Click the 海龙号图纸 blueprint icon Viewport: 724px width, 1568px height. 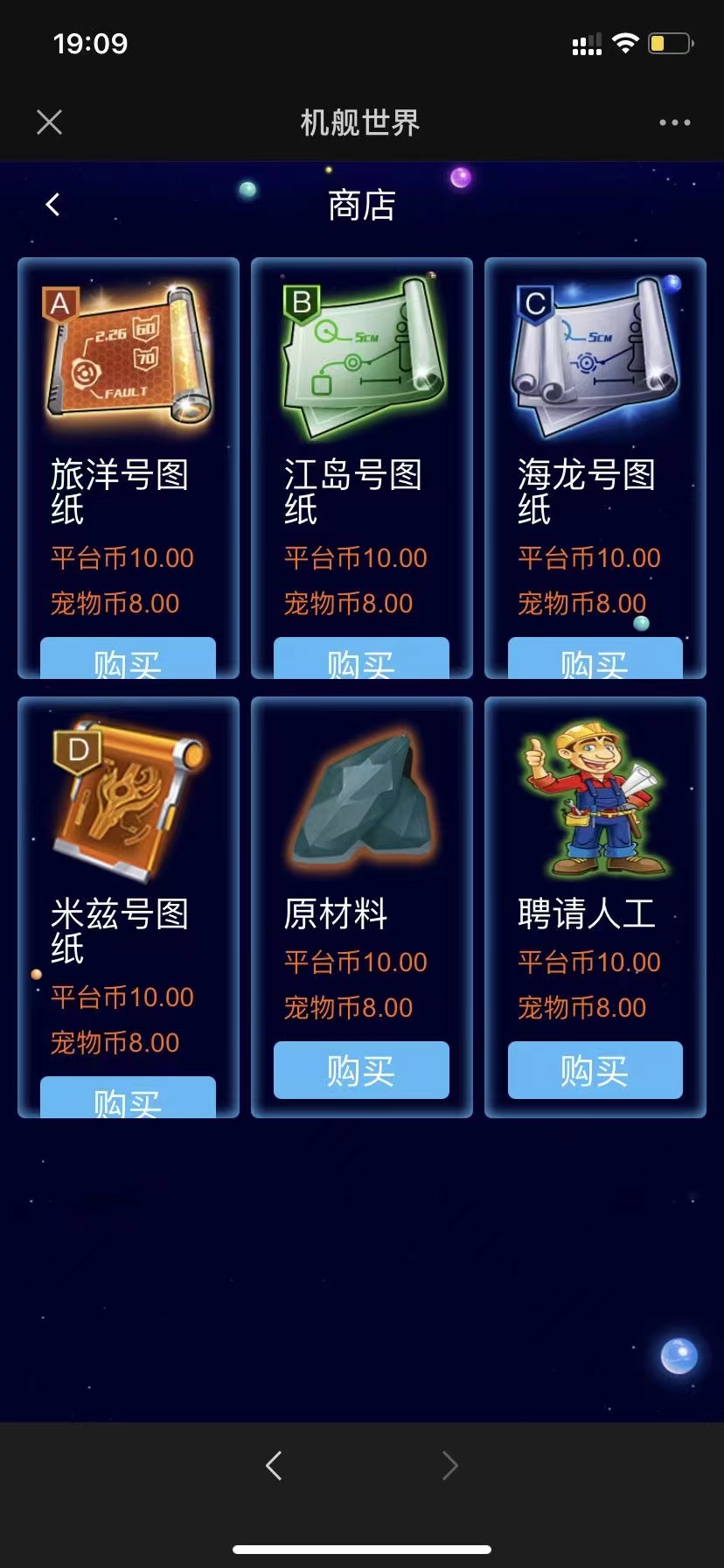click(595, 354)
